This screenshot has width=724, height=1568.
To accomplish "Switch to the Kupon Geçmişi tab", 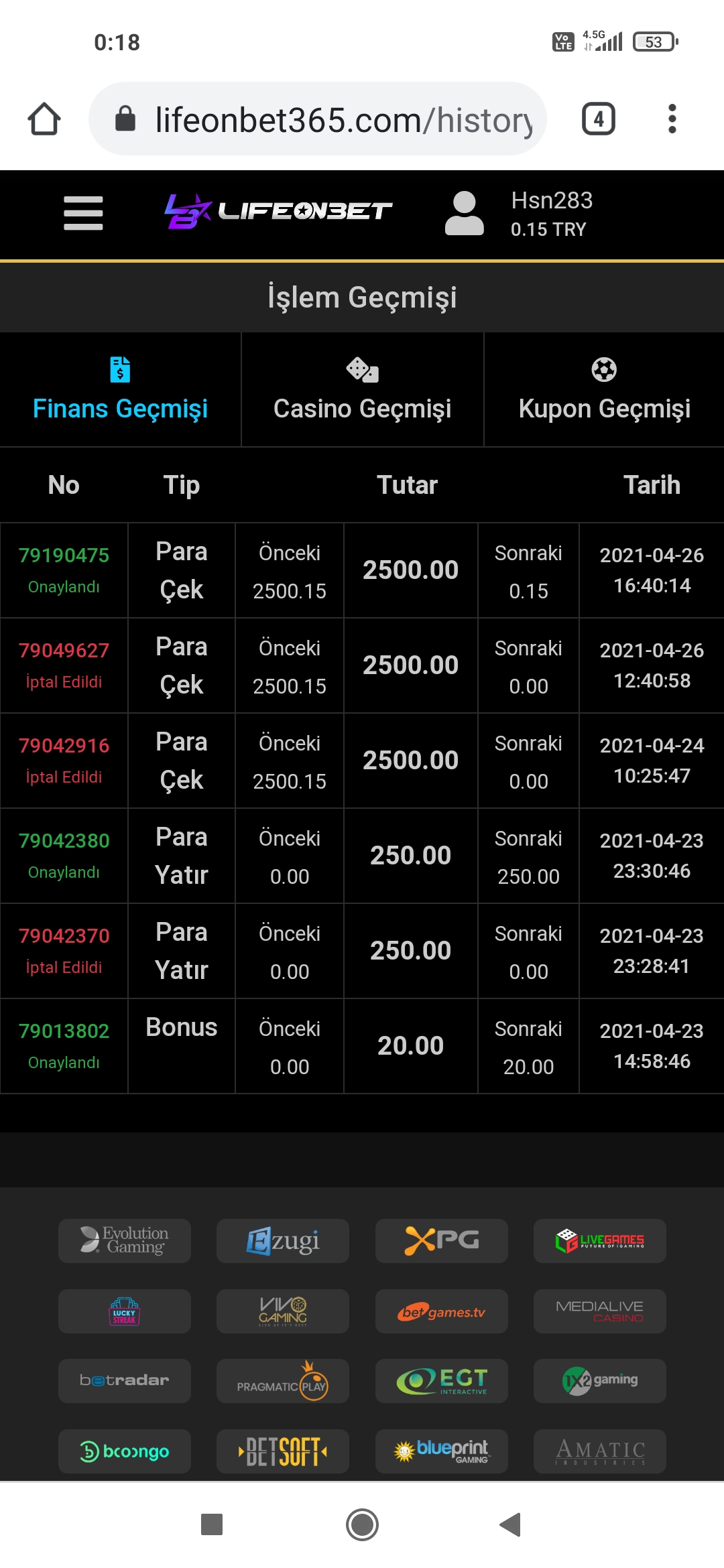I will [x=604, y=389].
